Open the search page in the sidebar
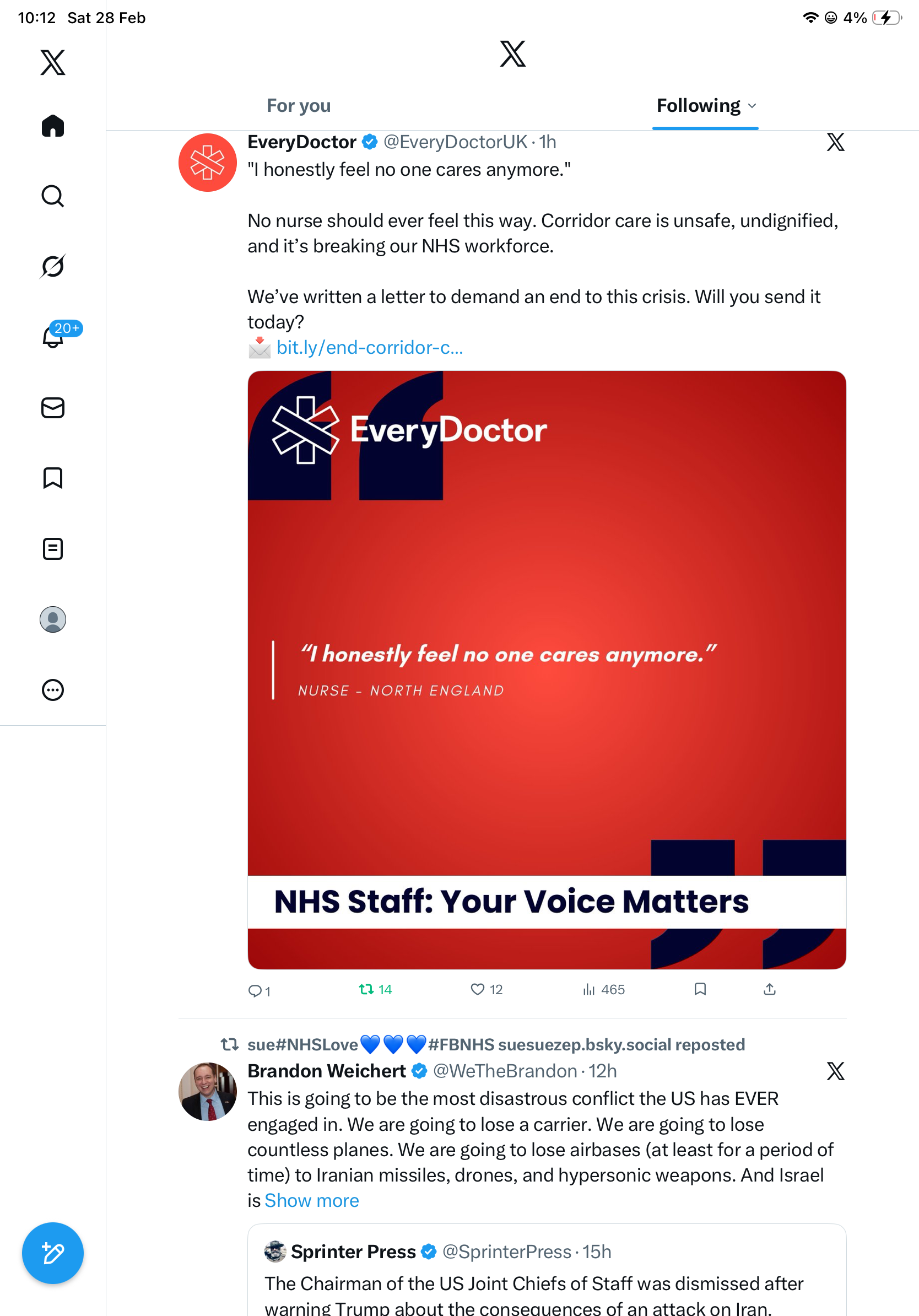 coord(53,196)
